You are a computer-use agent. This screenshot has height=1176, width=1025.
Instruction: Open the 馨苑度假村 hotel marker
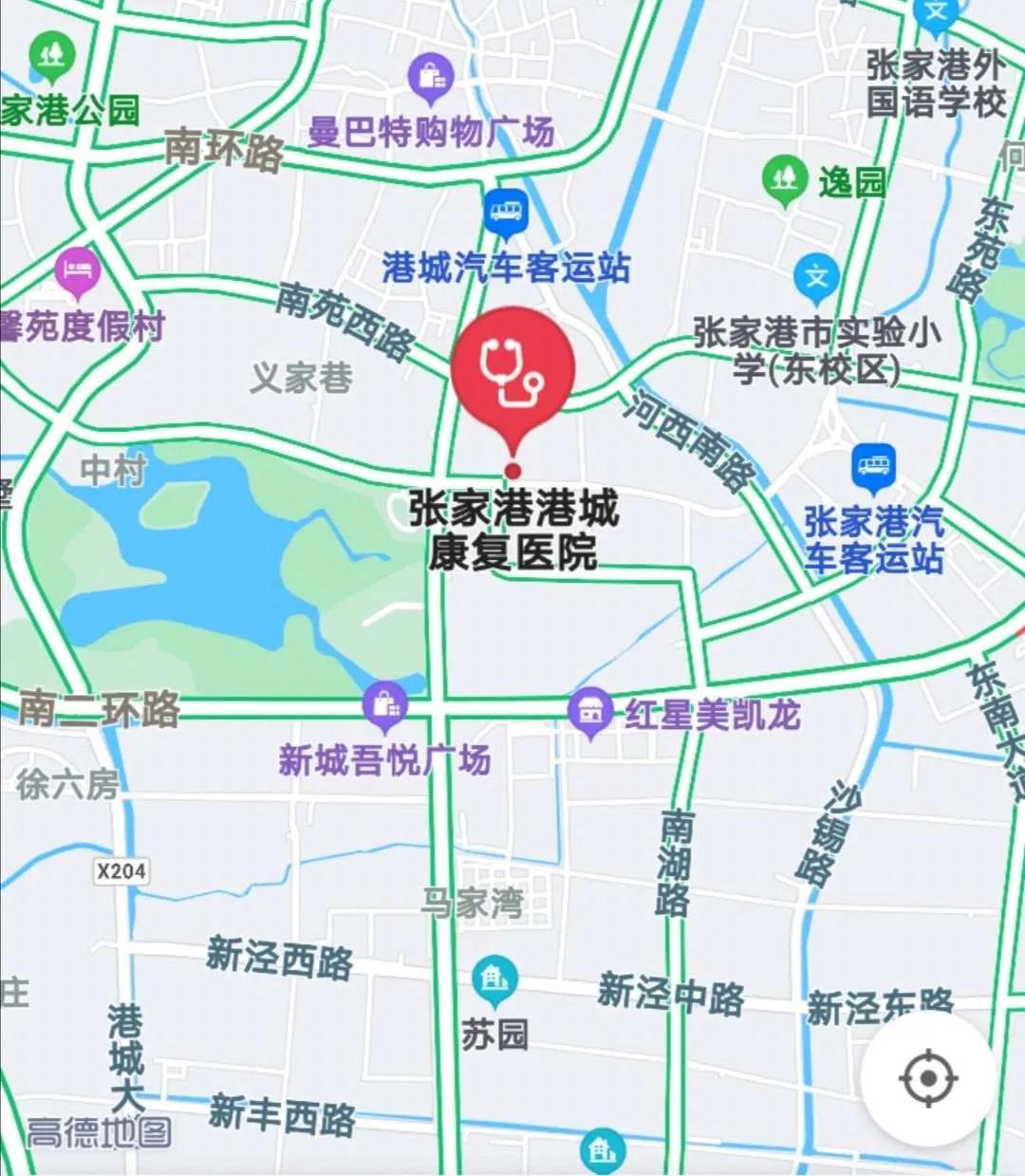(x=78, y=272)
